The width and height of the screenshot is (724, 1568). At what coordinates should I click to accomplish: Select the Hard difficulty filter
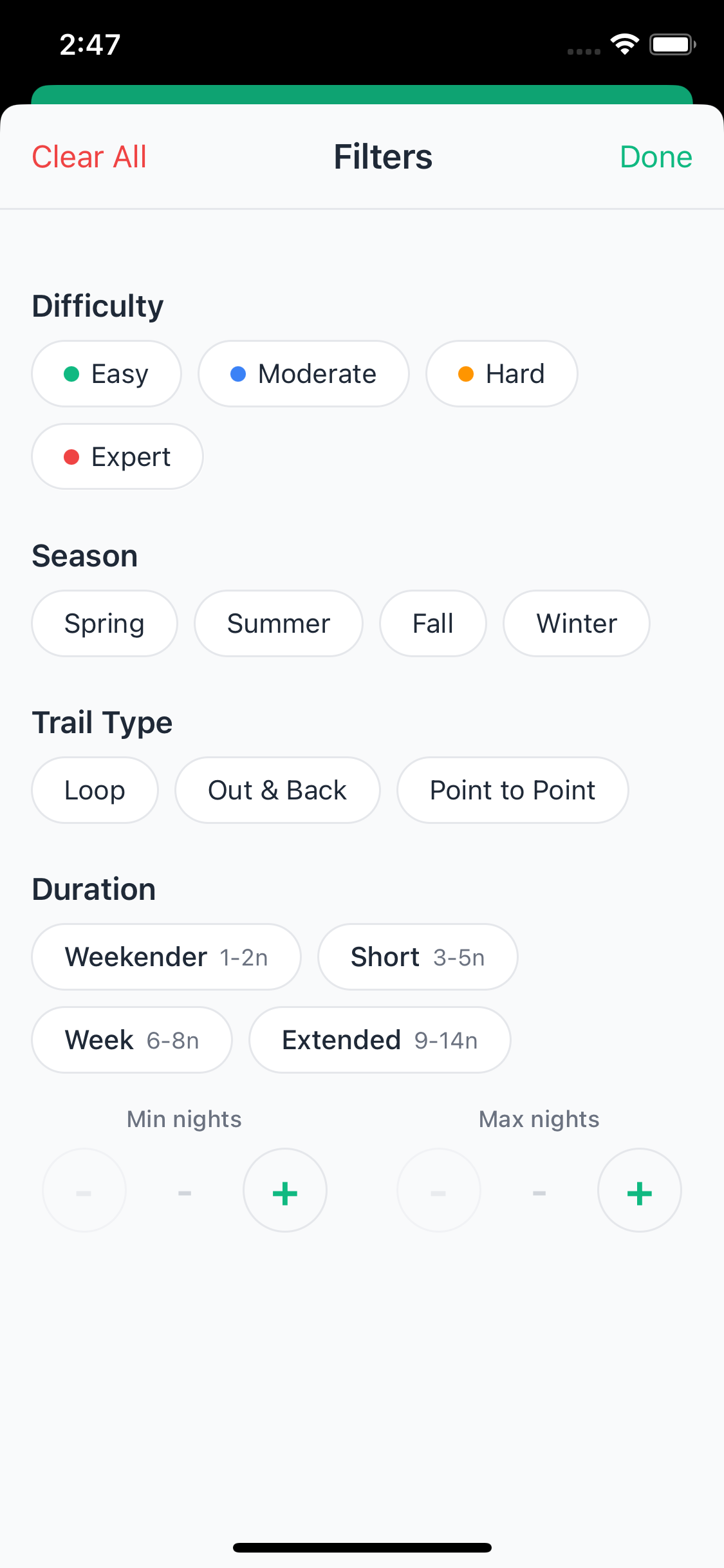coord(501,373)
